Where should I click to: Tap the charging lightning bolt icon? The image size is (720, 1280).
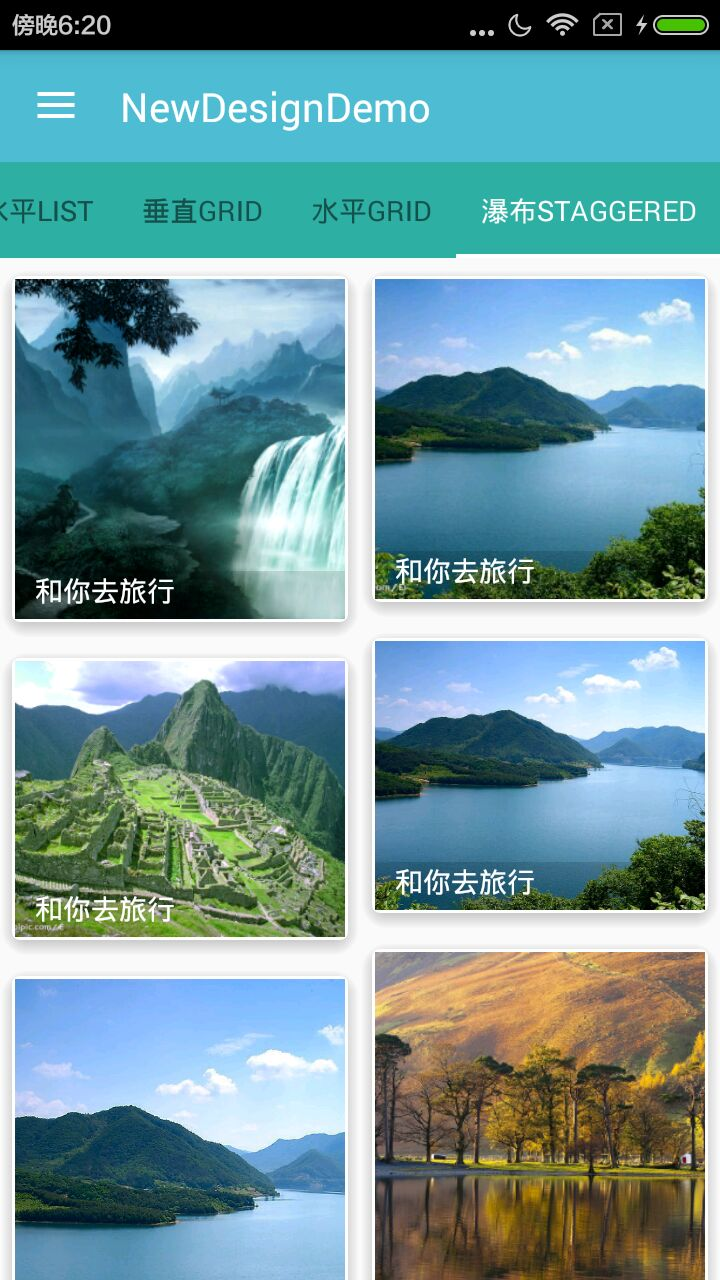click(x=642, y=27)
